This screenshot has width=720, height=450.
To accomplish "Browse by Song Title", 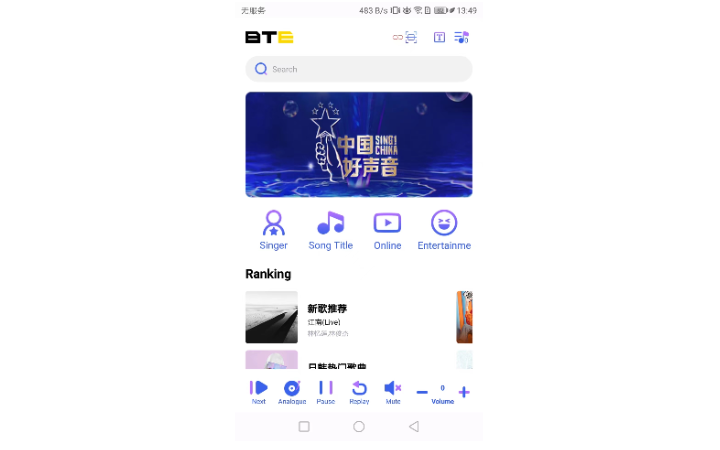I will pos(330,230).
